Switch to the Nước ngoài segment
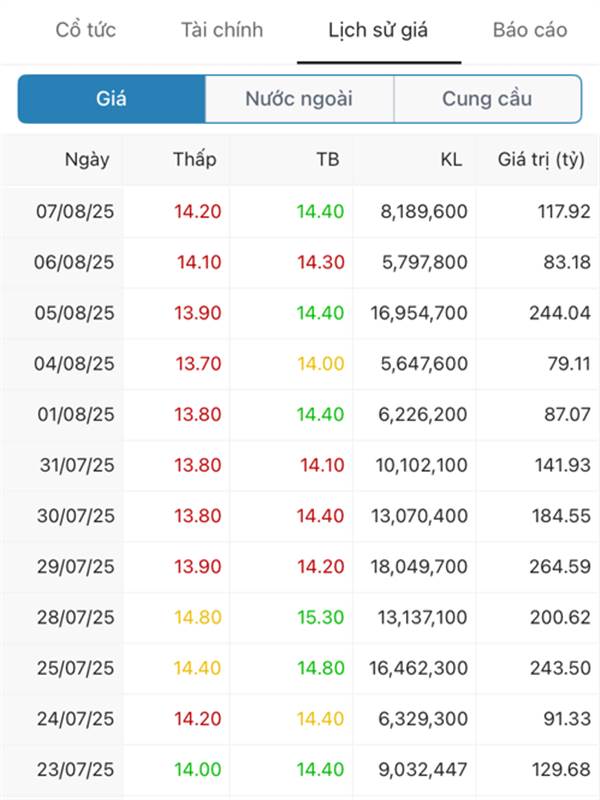 click(299, 99)
